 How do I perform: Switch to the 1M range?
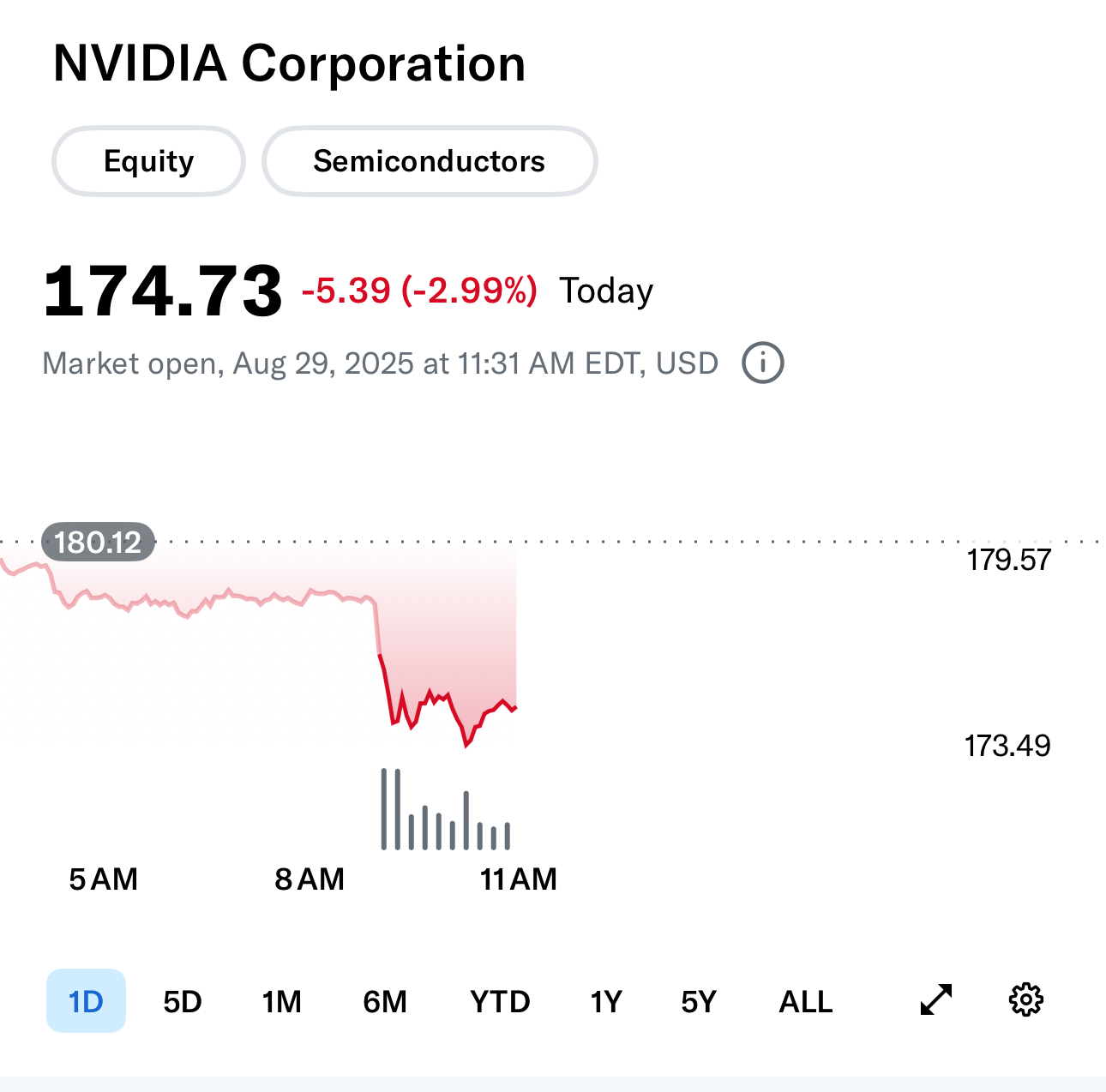pyautogui.click(x=281, y=1000)
